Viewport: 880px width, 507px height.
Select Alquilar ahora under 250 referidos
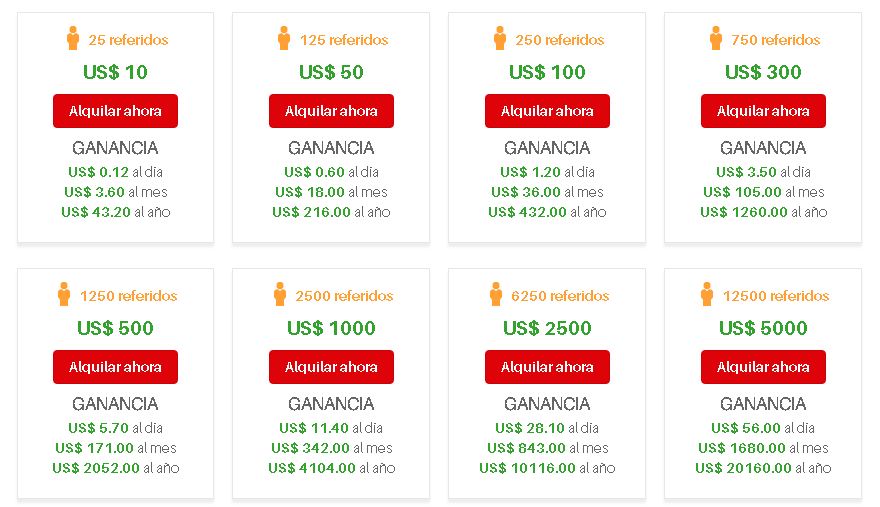point(547,111)
